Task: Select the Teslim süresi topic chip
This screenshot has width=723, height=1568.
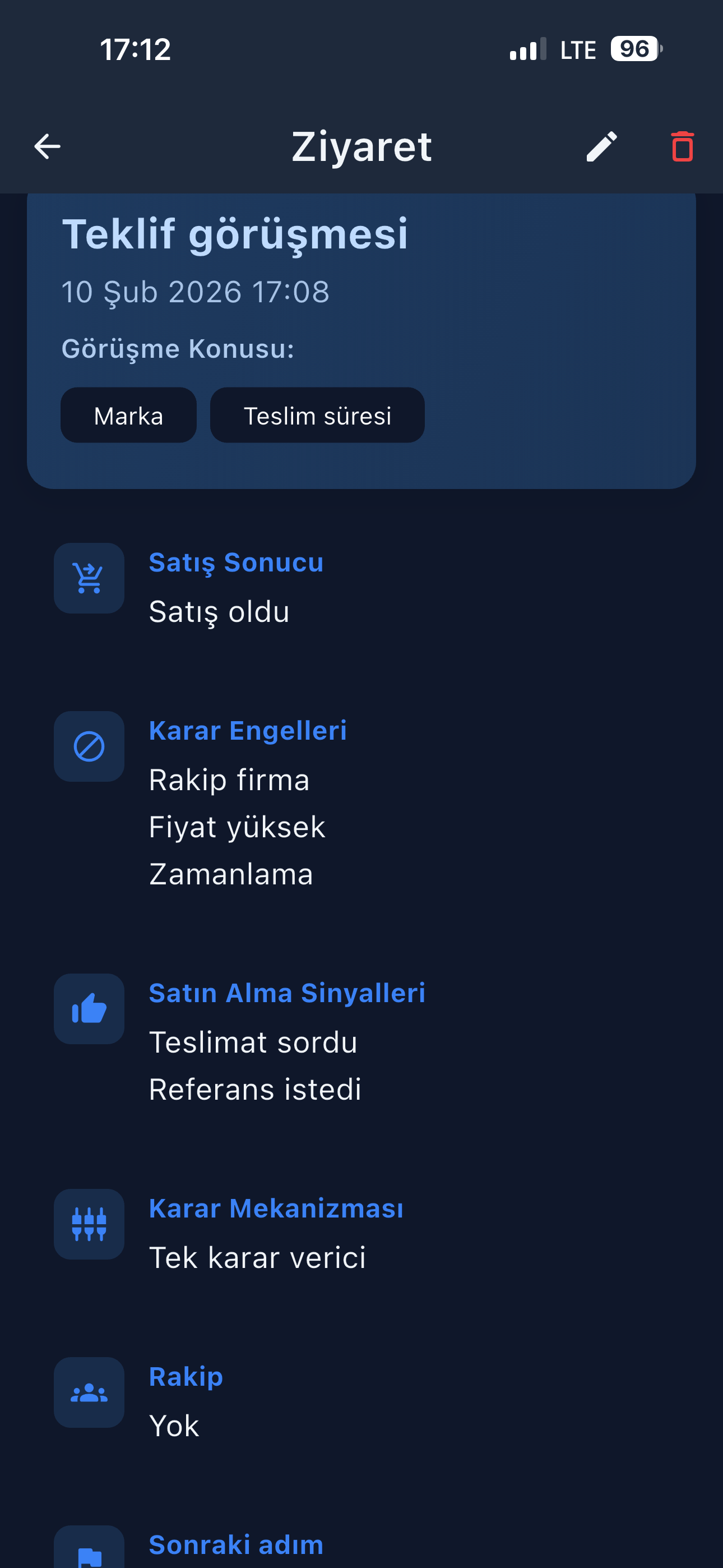Action: coord(317,415)
